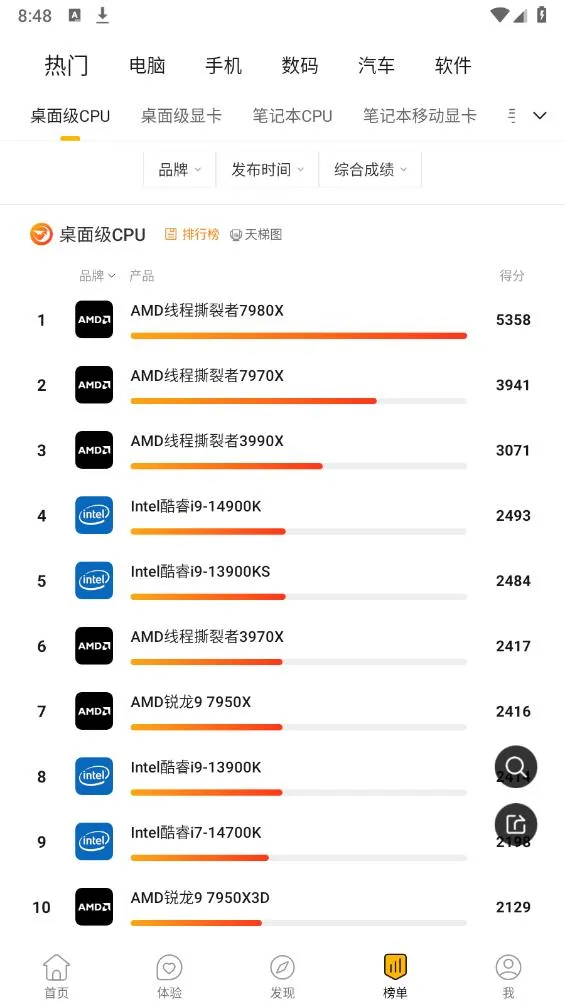Switch to the 发现 bottom tab
Screen dimensions: 565x1004
[x=282, y=976]
